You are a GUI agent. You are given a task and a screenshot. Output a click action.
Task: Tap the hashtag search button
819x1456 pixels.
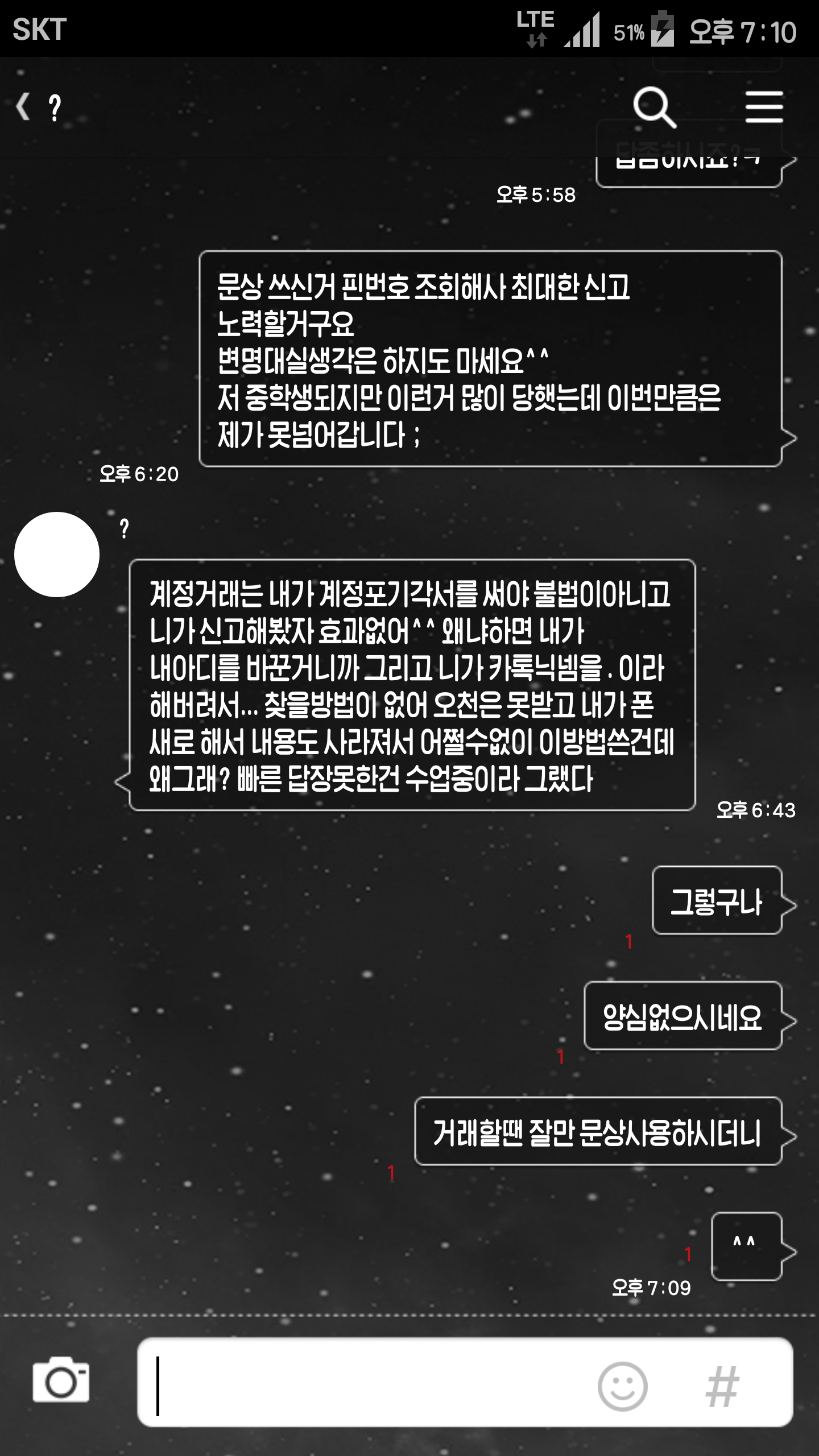point(722,1386)
